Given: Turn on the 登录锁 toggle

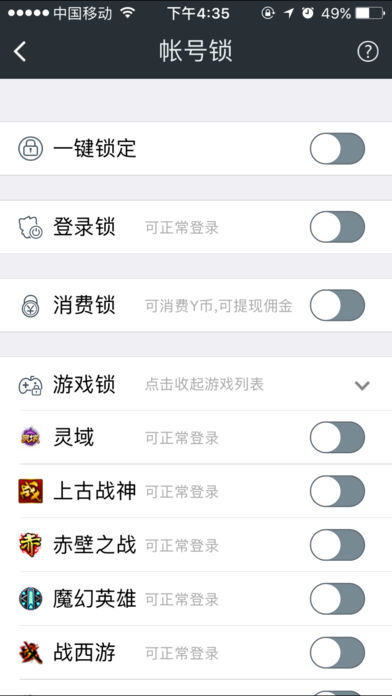Looking at the screenshot, I should tap(337, 227).
